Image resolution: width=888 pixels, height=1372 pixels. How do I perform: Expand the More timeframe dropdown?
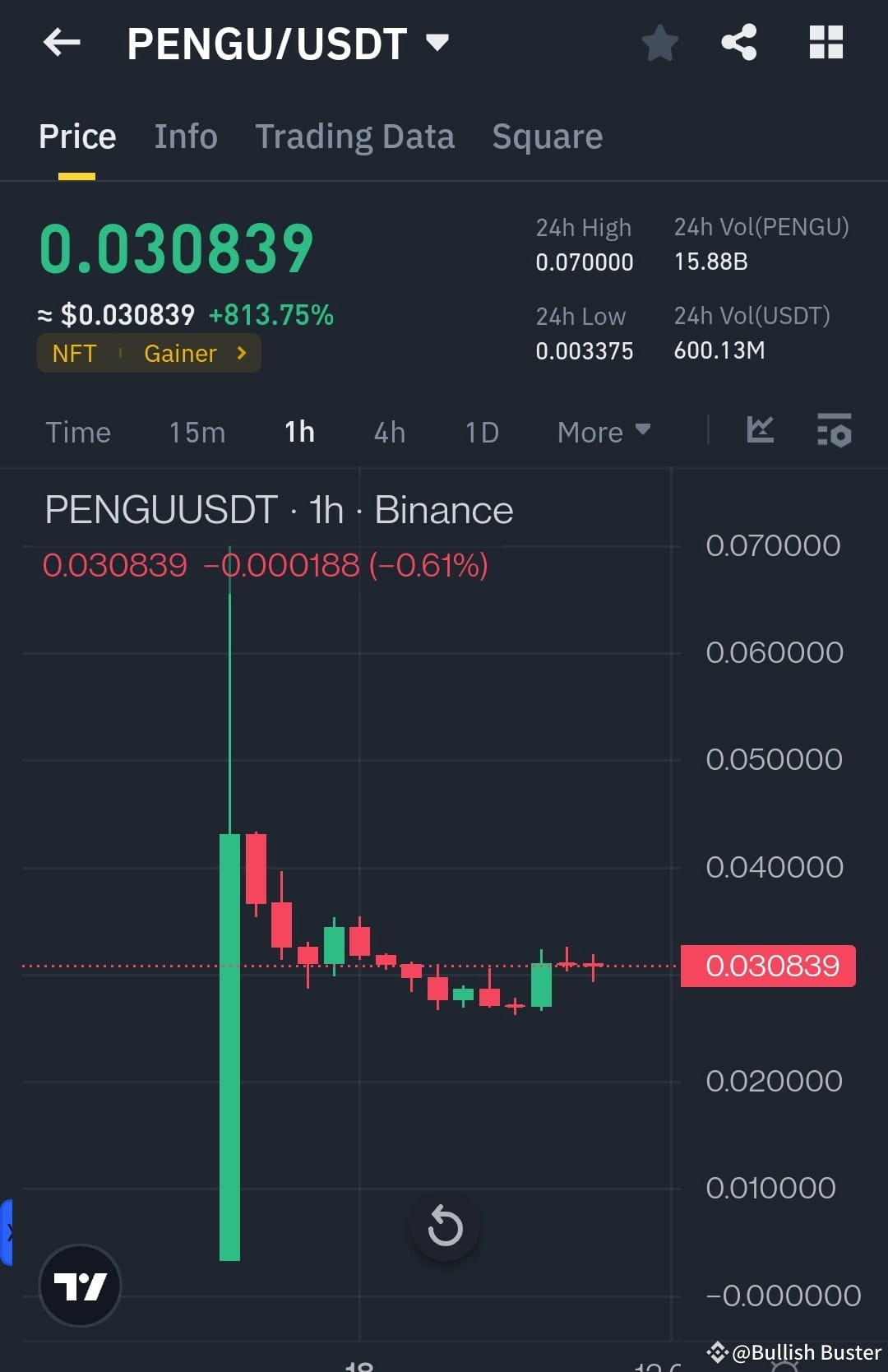tap(603, 432)
